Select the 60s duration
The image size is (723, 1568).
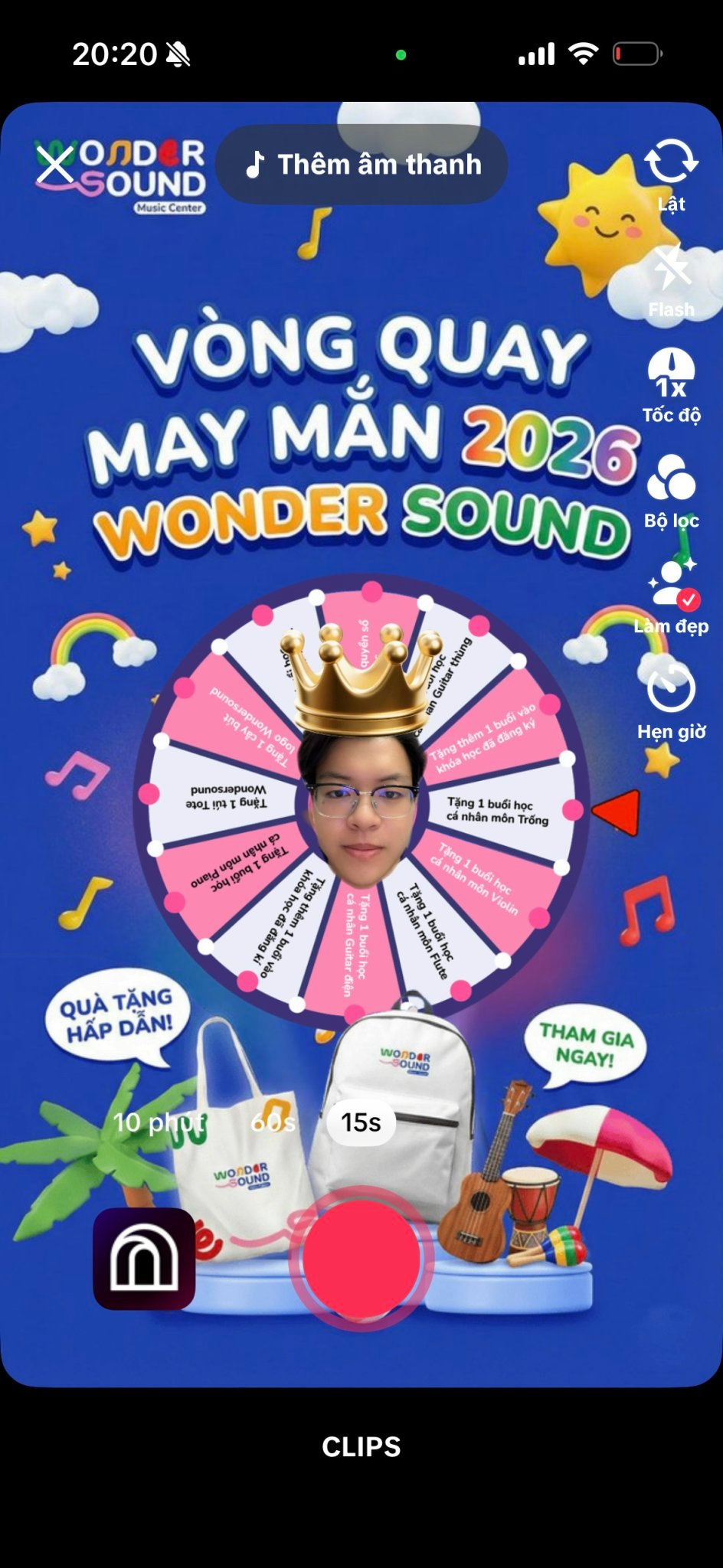pyautogui.click(x=273, y=1122)
